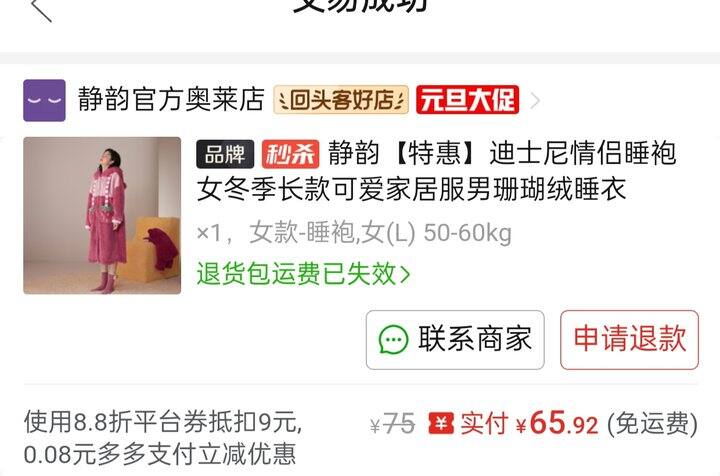The height and width of the screenshot is (476, 720).
Task: Open the pink robe product thumbnail
Action: coord(102,215)
